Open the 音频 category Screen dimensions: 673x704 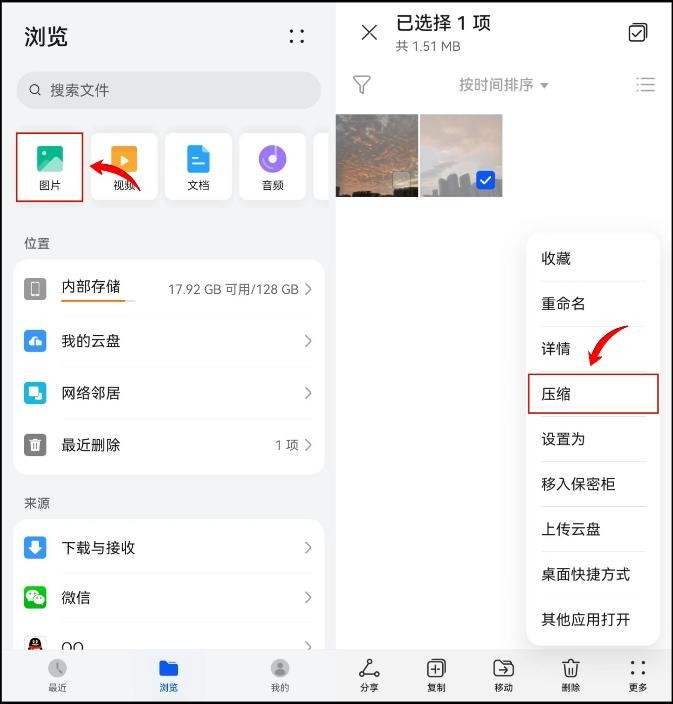pyautogui.click(x=272, y=166)
